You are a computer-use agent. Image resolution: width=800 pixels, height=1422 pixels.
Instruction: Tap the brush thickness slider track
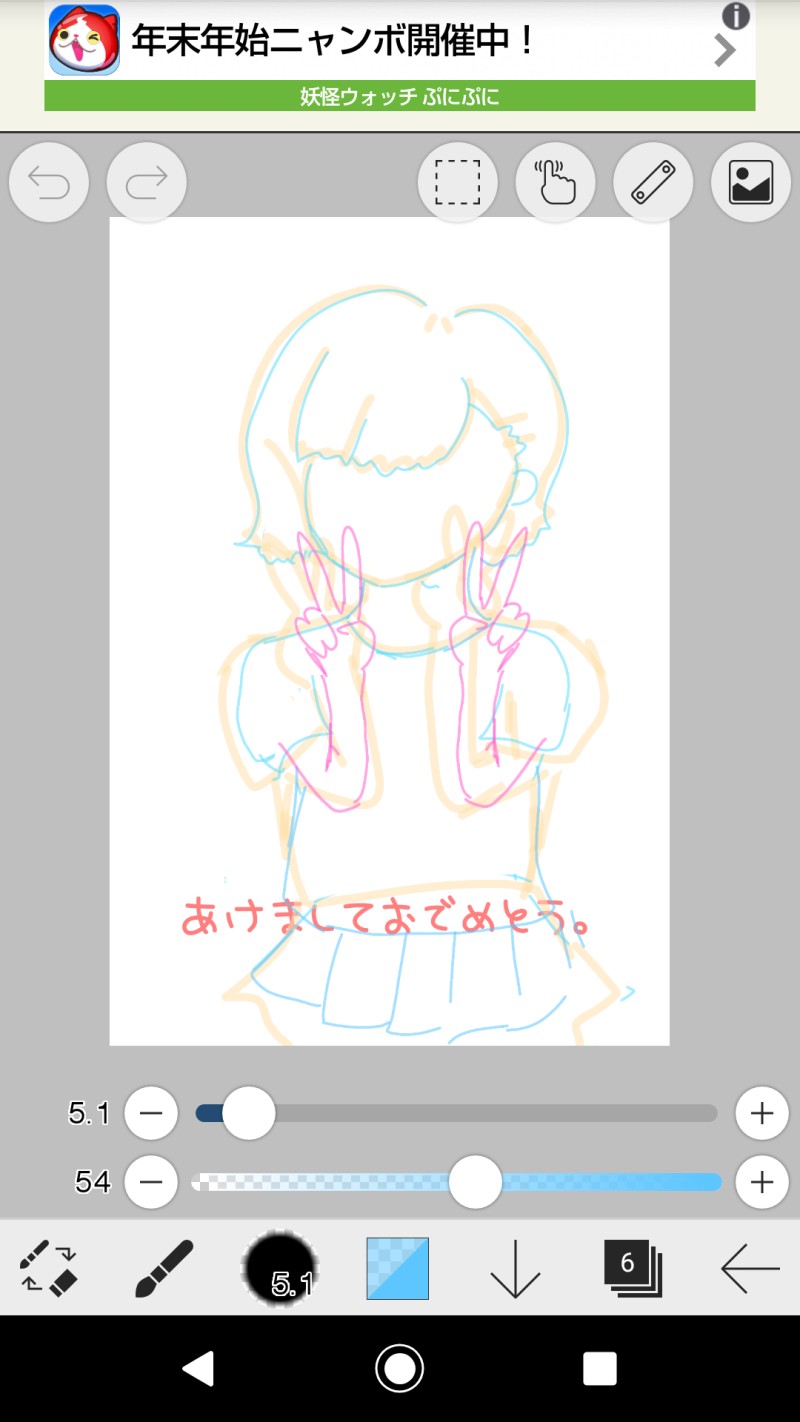click(500, 1113)
